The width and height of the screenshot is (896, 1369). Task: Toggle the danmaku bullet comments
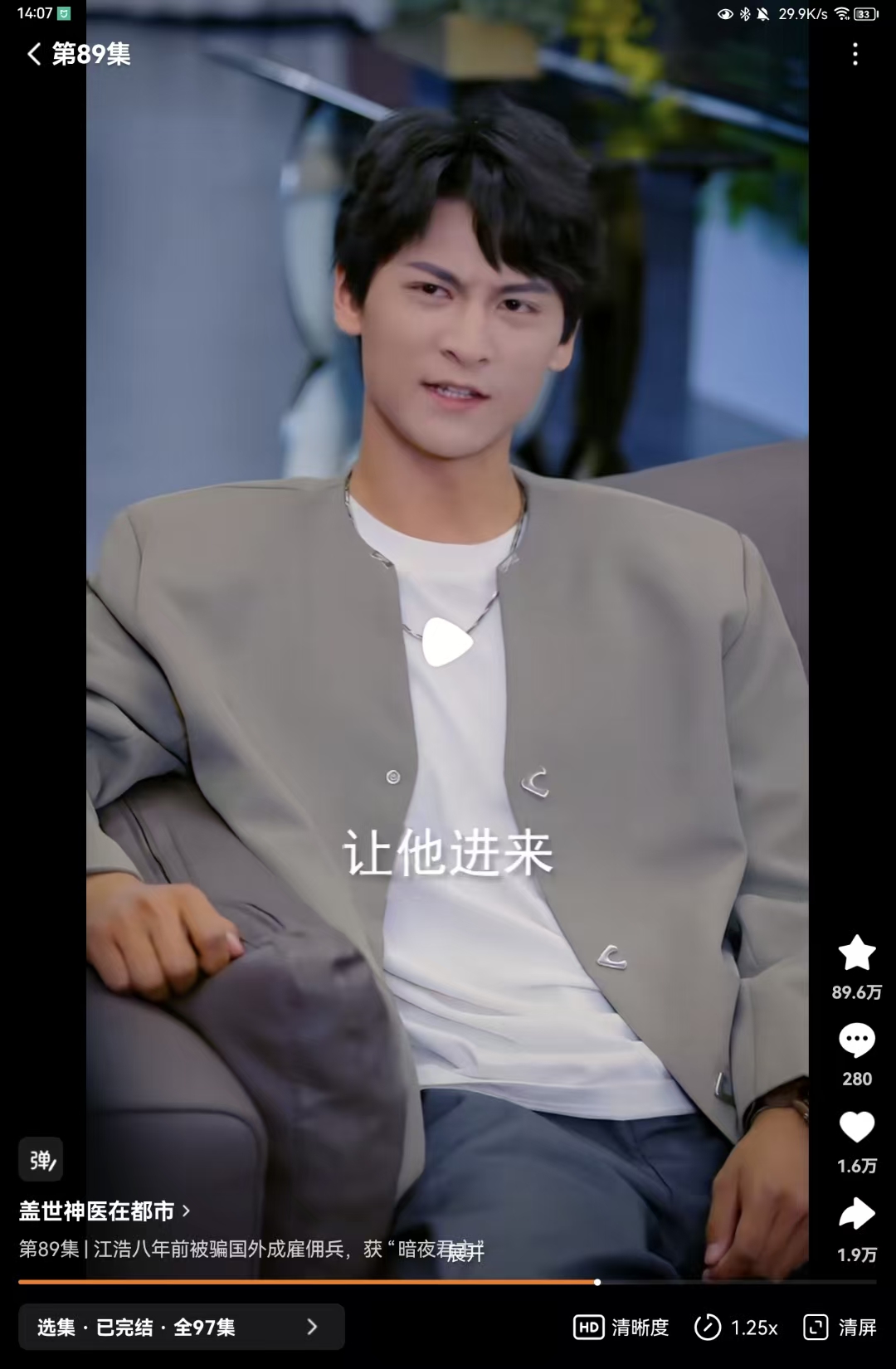41,1159
